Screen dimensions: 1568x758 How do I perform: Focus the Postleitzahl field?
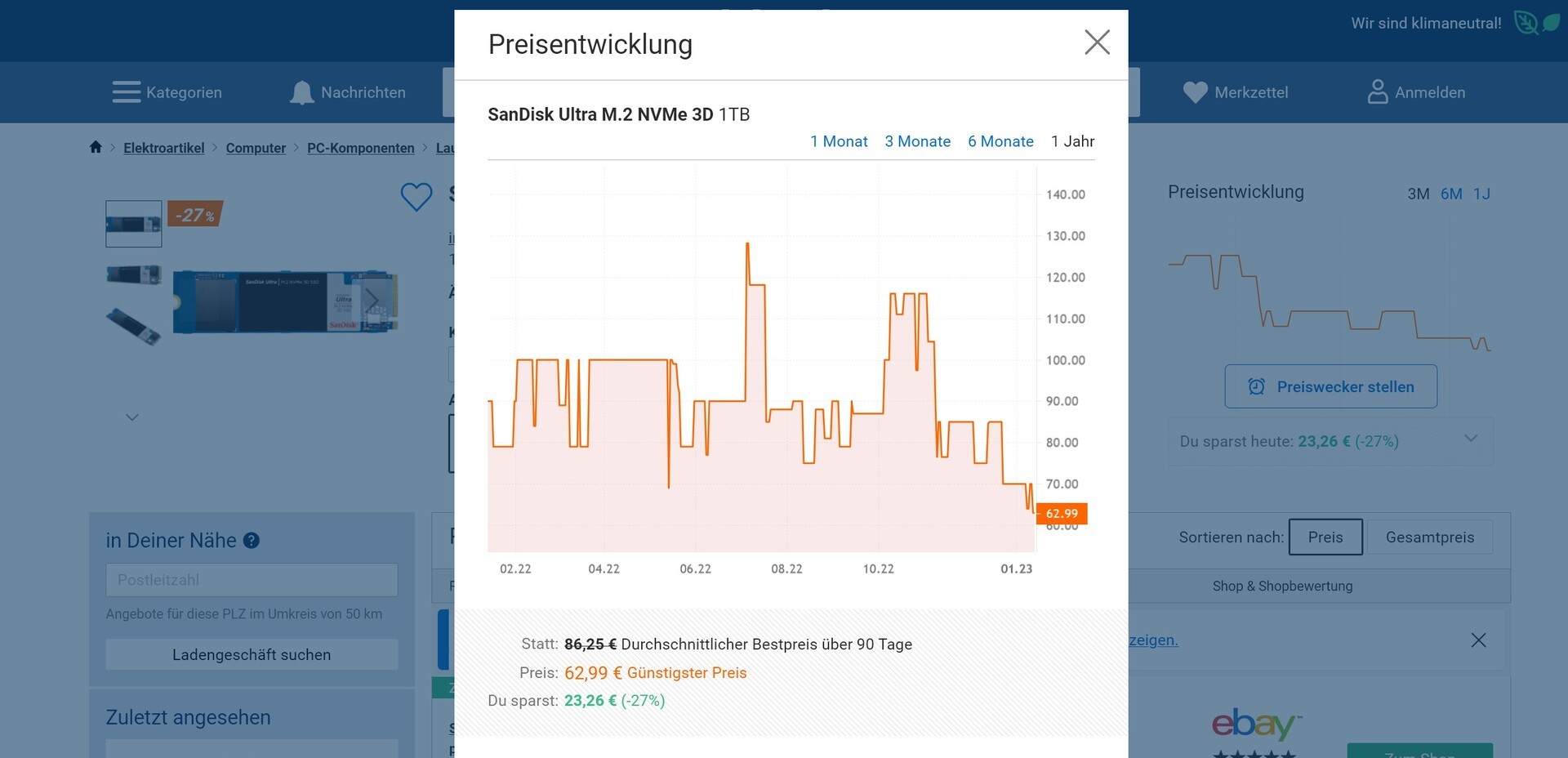click(252, 580)
